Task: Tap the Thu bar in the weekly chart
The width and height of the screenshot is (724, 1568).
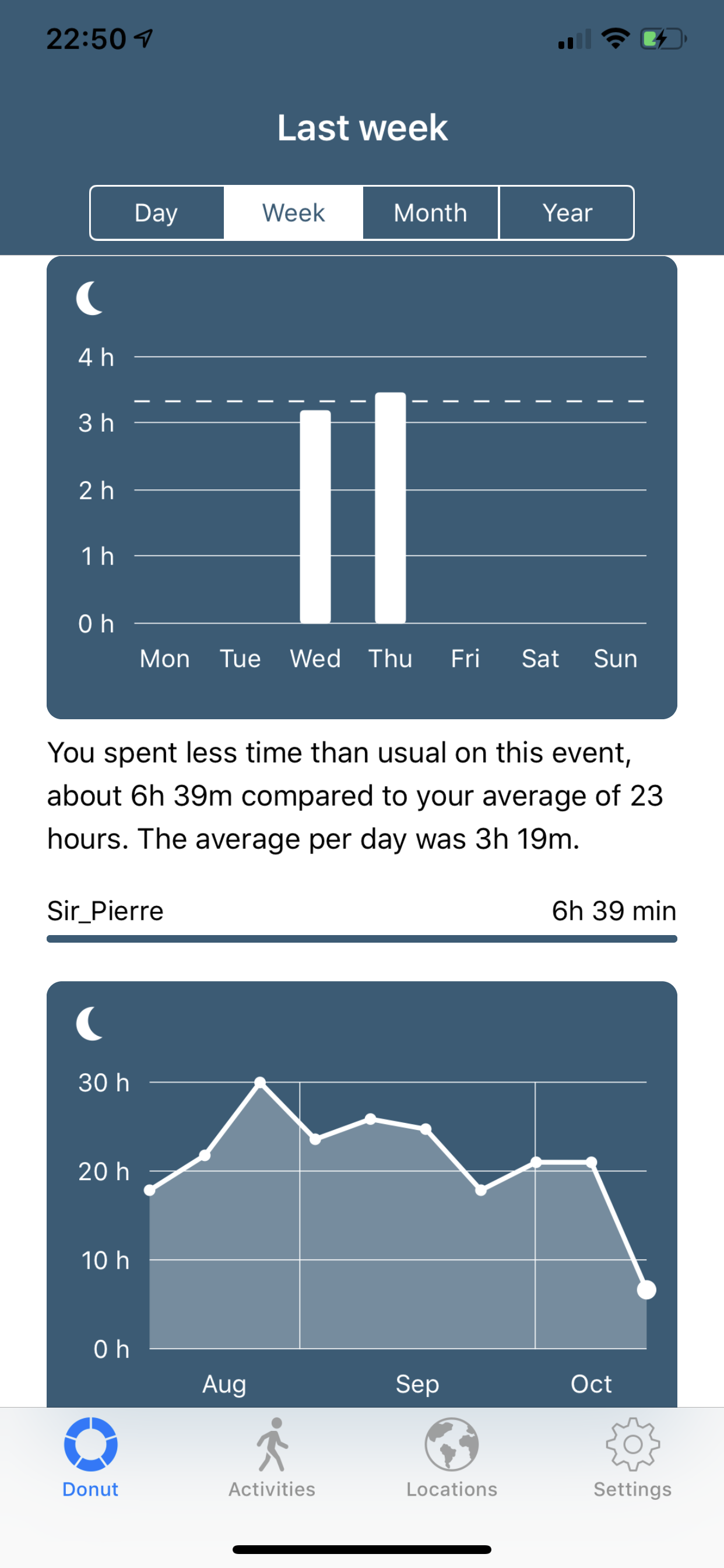Action: click(x=391, y=508)
